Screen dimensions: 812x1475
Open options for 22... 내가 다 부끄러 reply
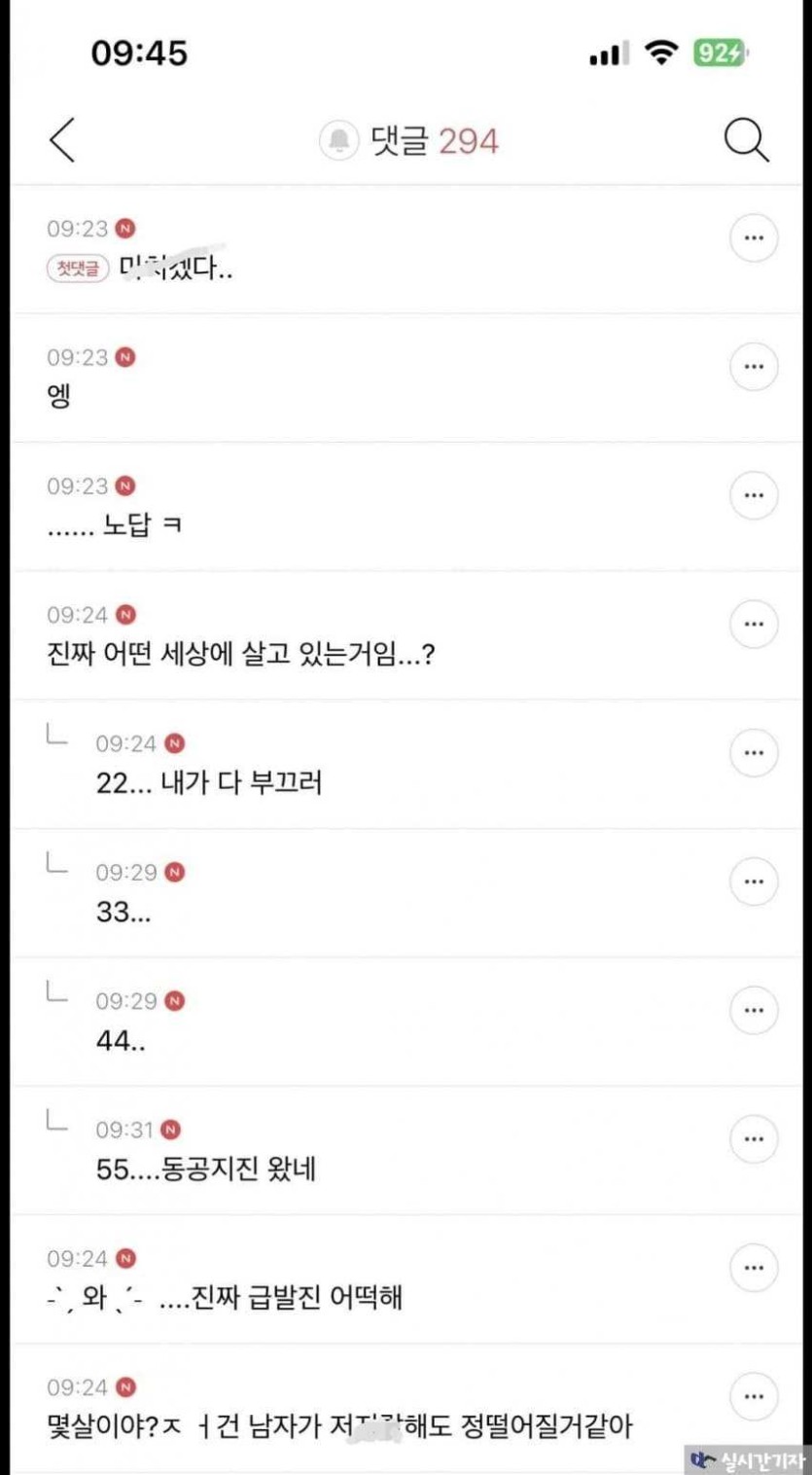coord(754,752)
